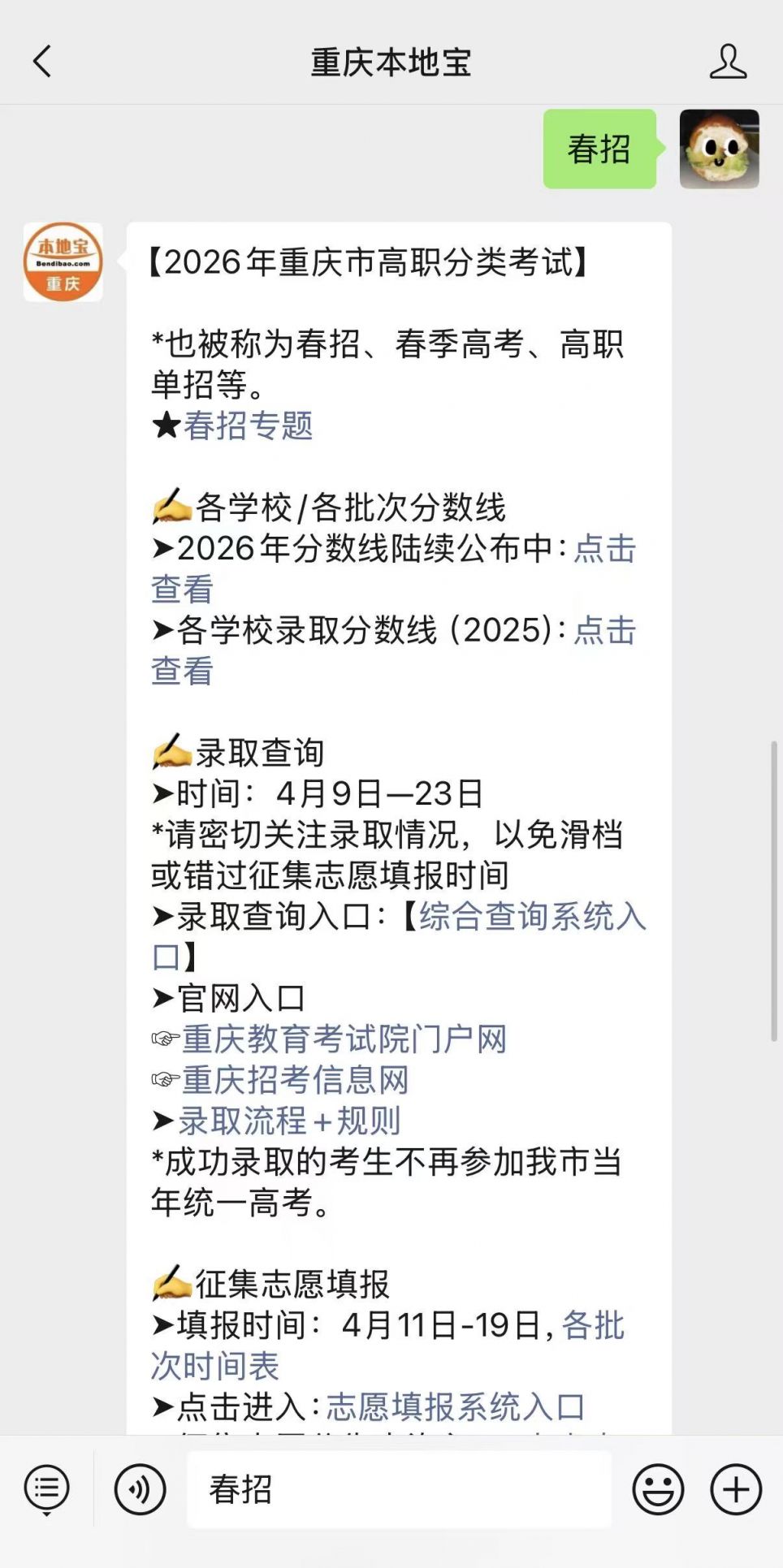Open the chat menu icon at bottom left

coord(46,1488)
